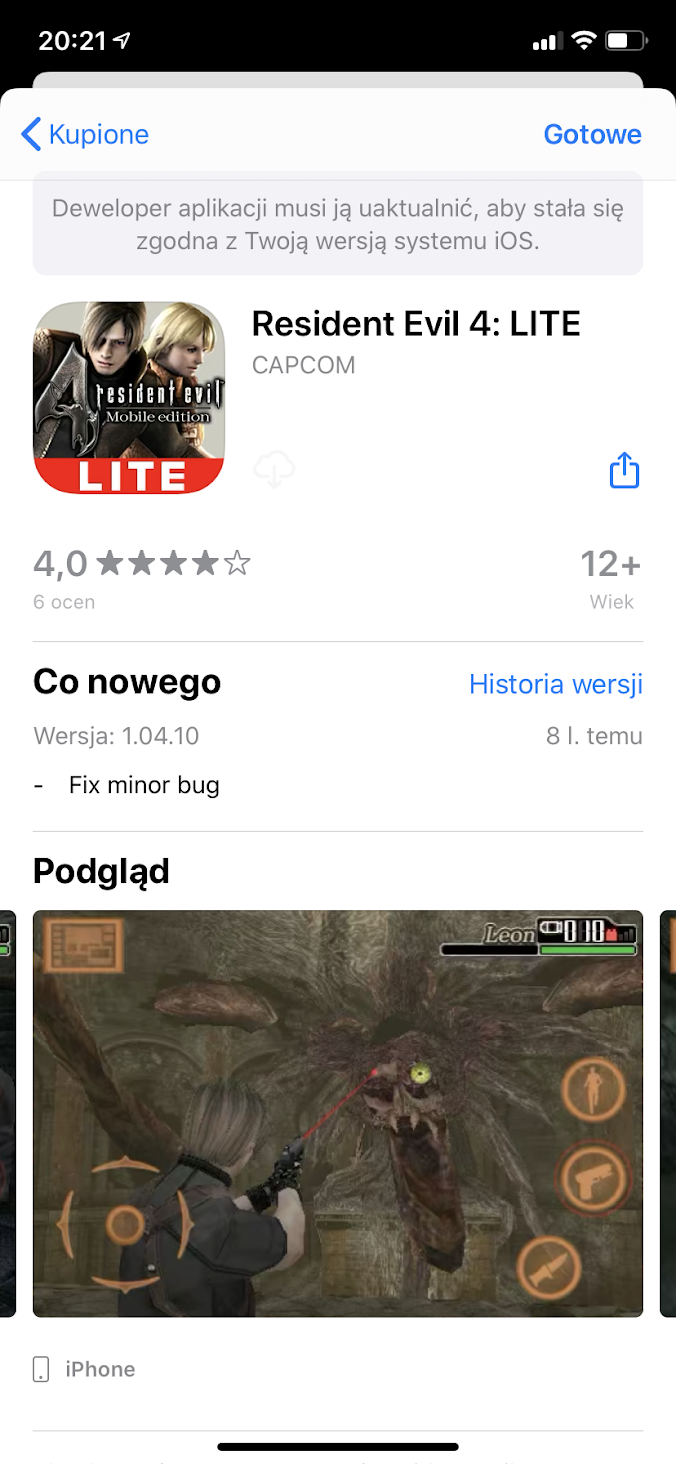Tap the cloud download icon
This screenshot has height=1464, width=676.
point(275,470)
